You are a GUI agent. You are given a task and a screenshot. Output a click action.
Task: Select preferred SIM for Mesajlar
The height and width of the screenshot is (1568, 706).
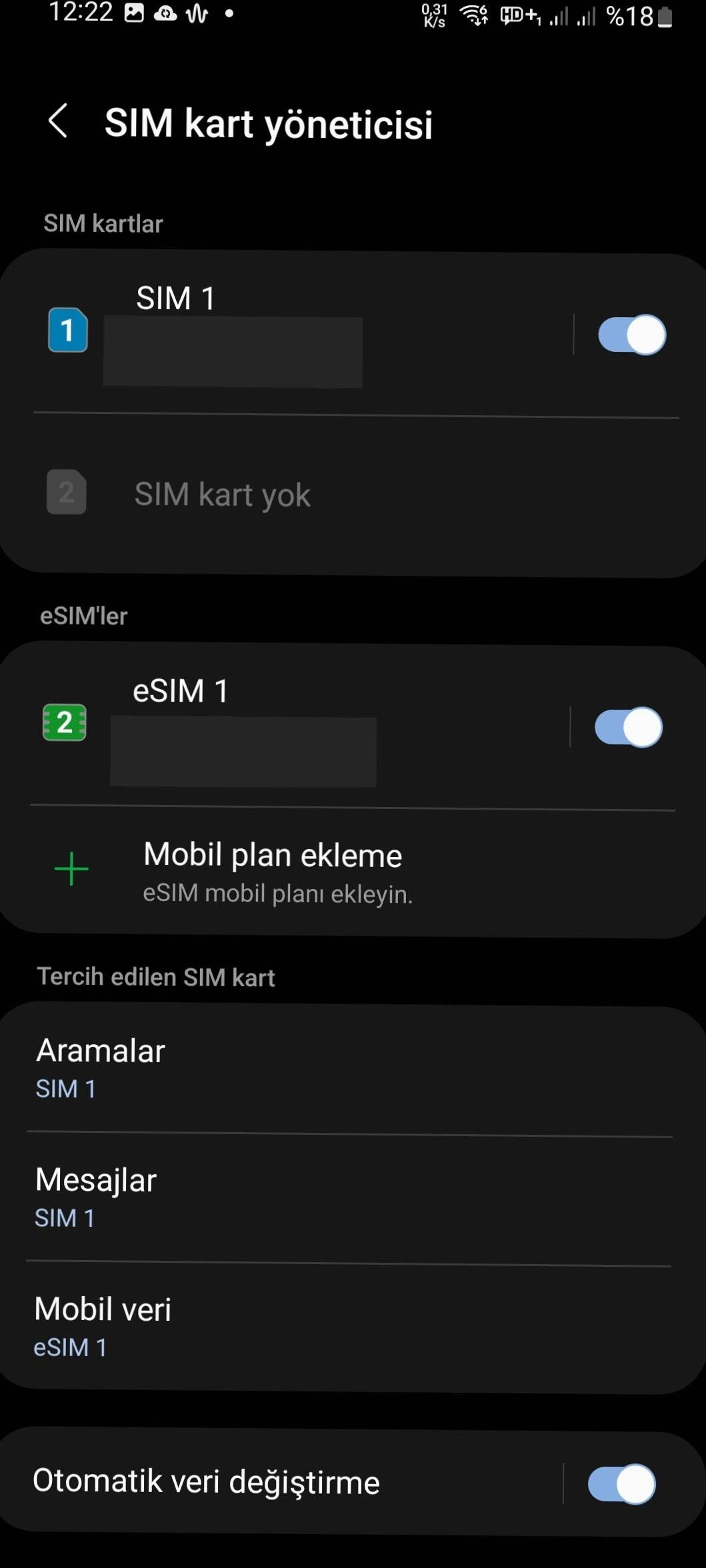pyautogui.click(x=267, y=1197)
